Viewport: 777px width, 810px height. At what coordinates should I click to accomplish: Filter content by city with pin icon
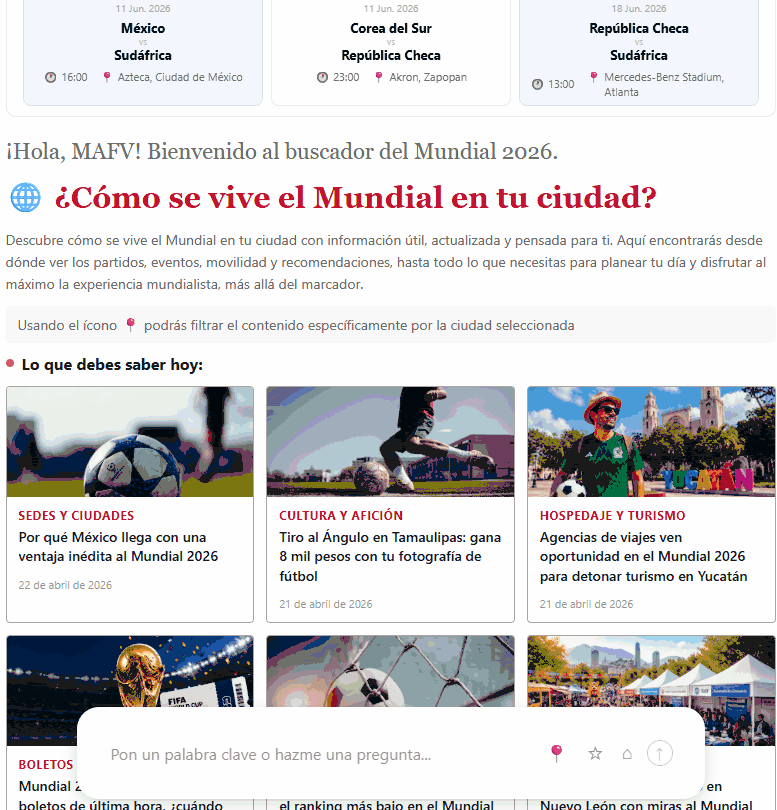[557, 753]
